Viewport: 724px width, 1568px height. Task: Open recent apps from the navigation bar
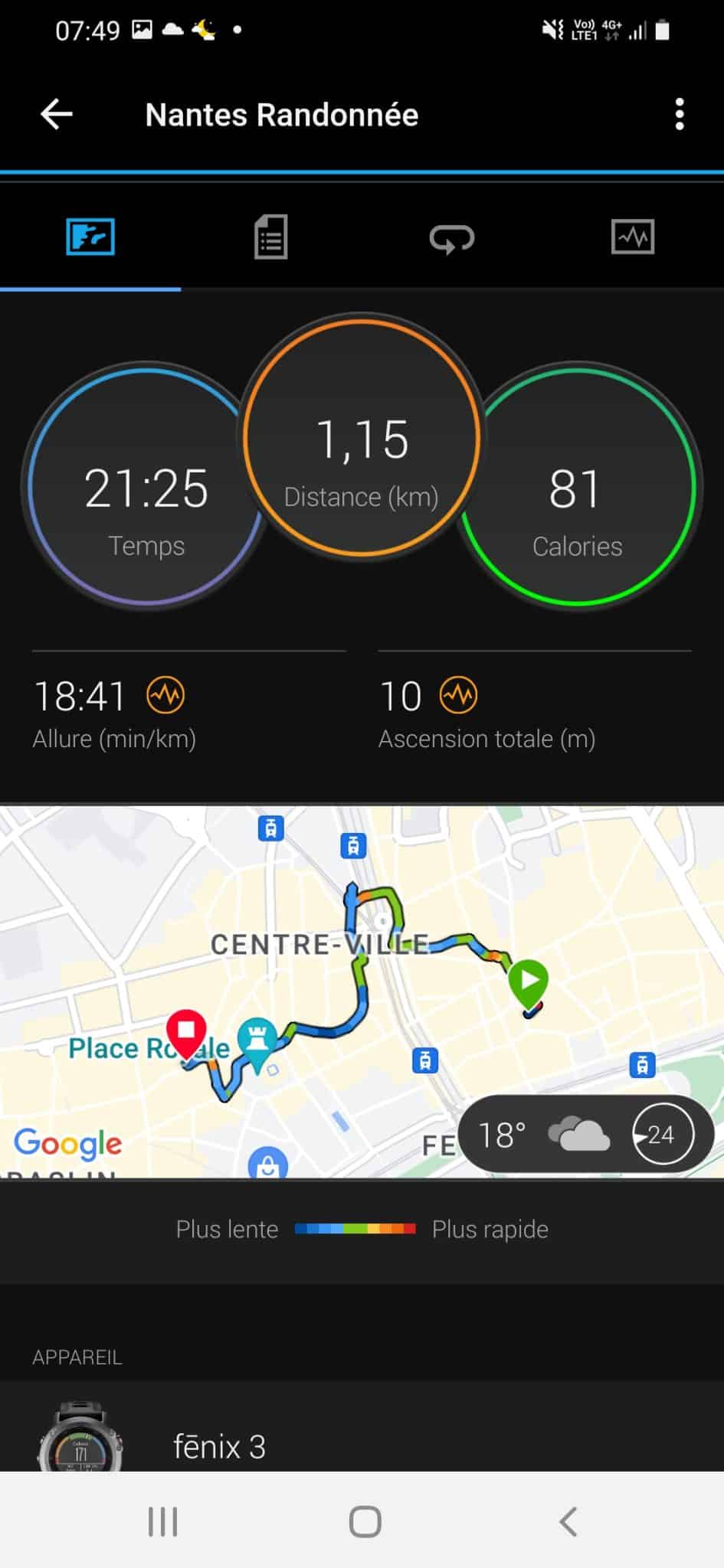(x=162, y=1521)
